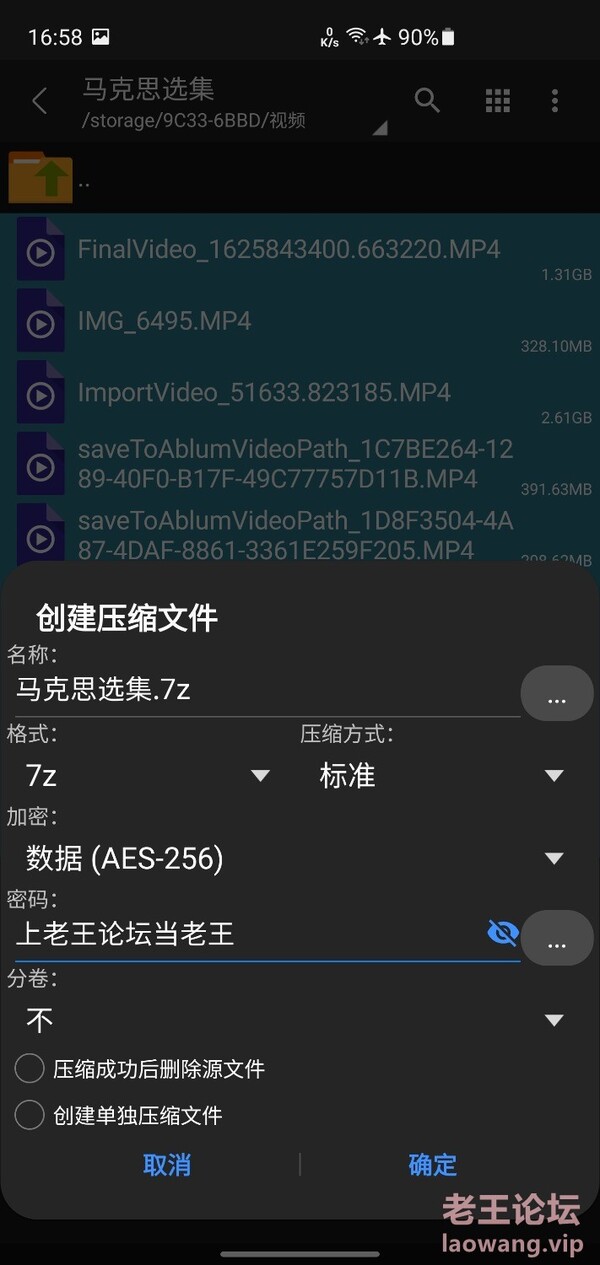Open the more button beside the password field
This screenshot has height=1265, width=600.
pyautogui.click(x=557, y=938)
